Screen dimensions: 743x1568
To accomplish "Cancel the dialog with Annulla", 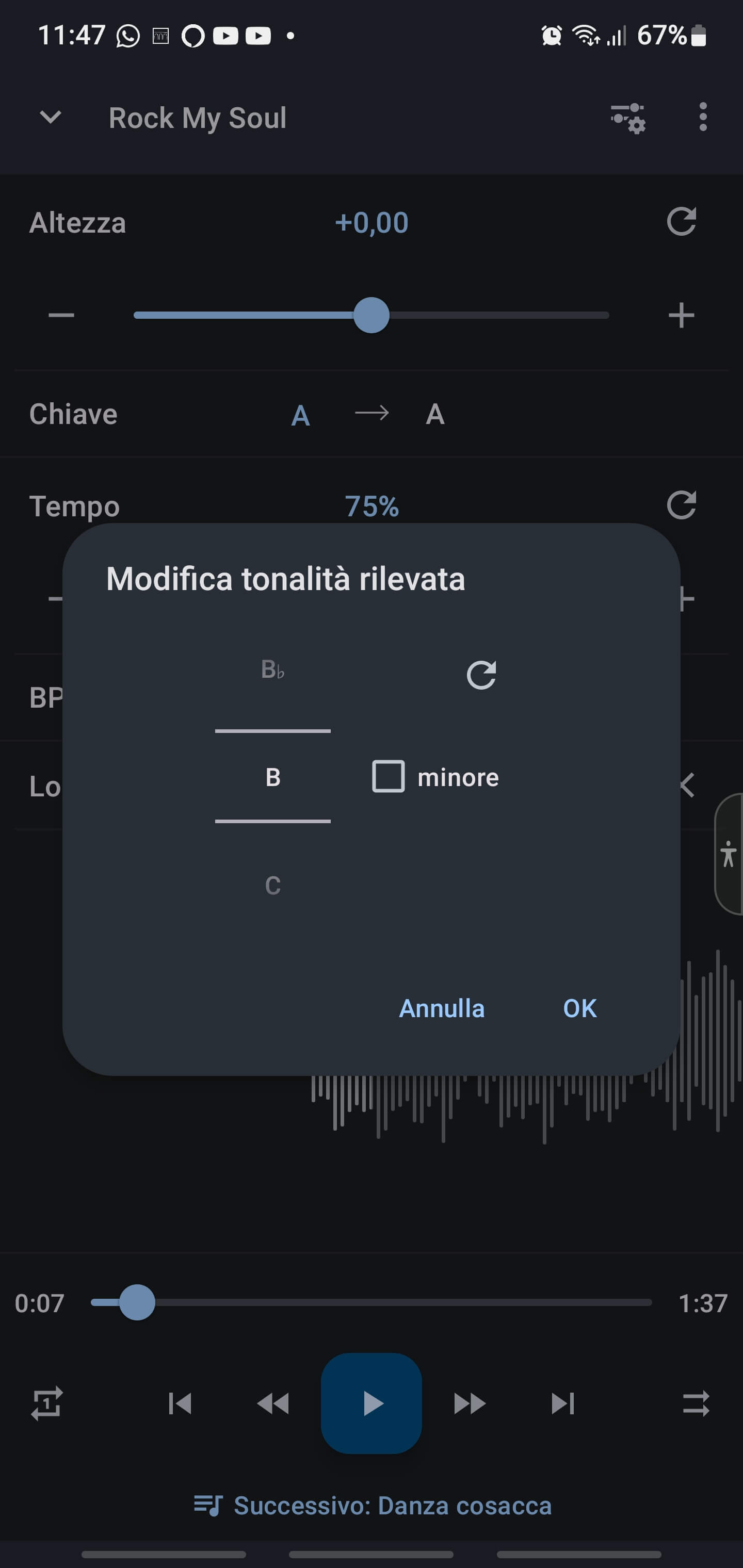I will (442, 1008).
